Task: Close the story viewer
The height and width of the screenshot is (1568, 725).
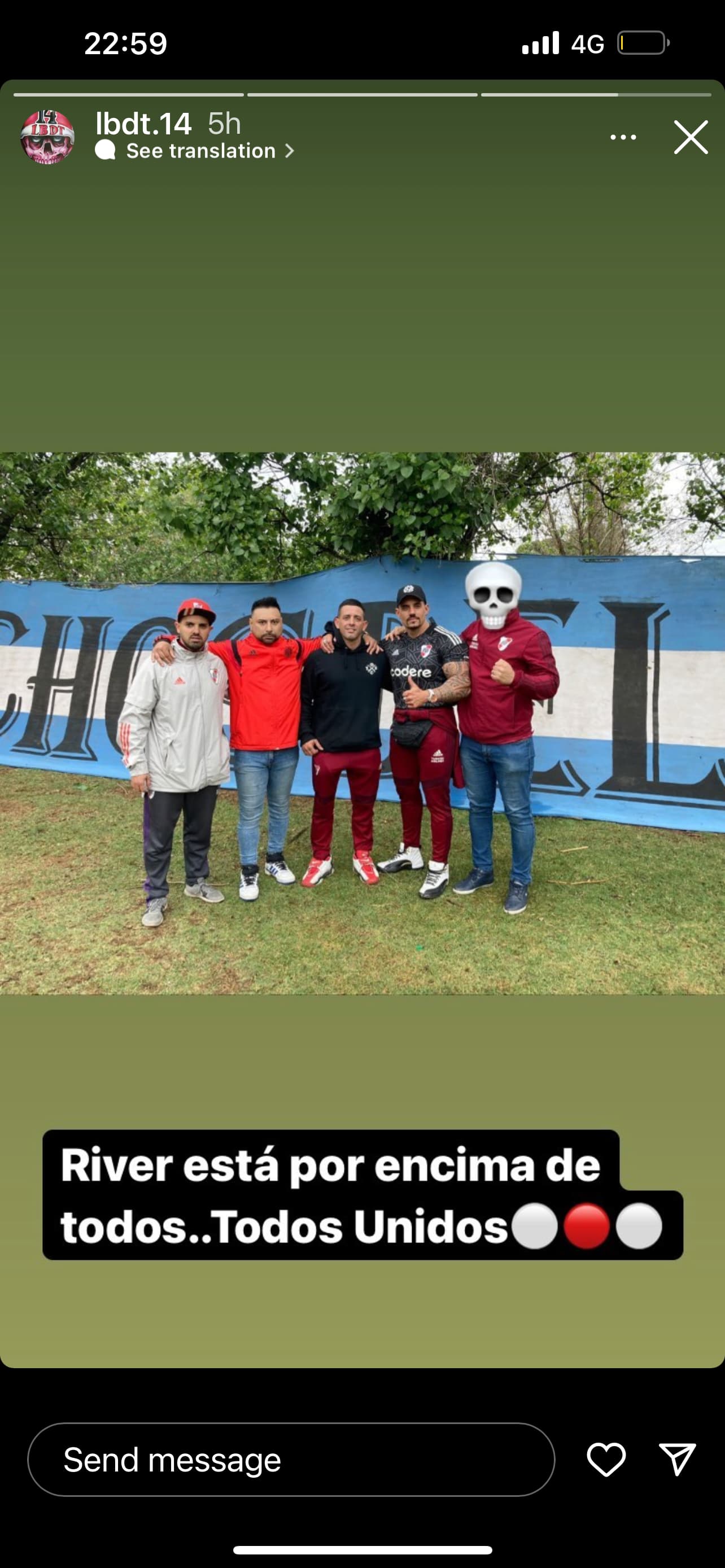Action: pyautogui.click(x=691, y=137)
